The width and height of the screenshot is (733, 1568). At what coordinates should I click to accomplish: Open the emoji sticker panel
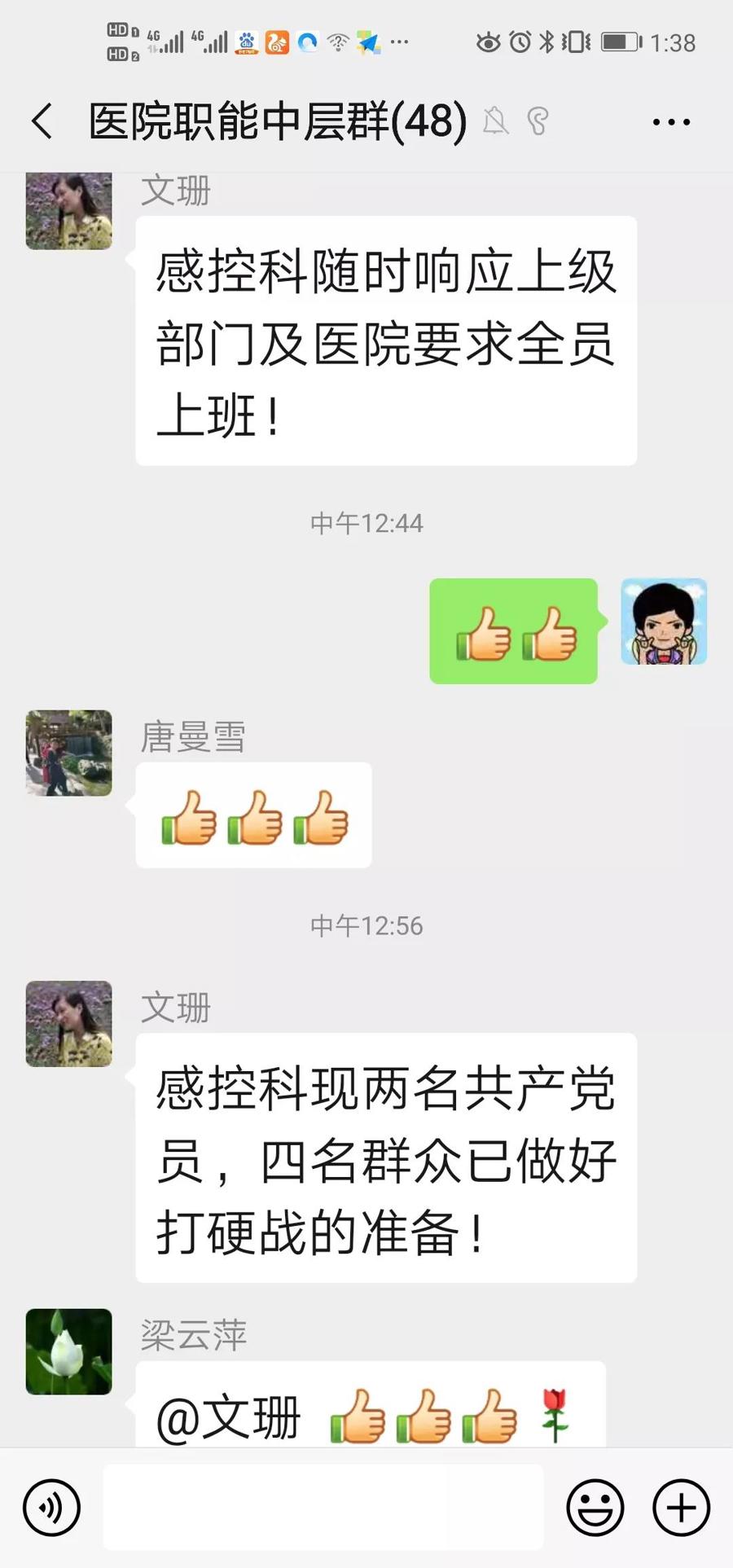click(x=595, y=1508)
